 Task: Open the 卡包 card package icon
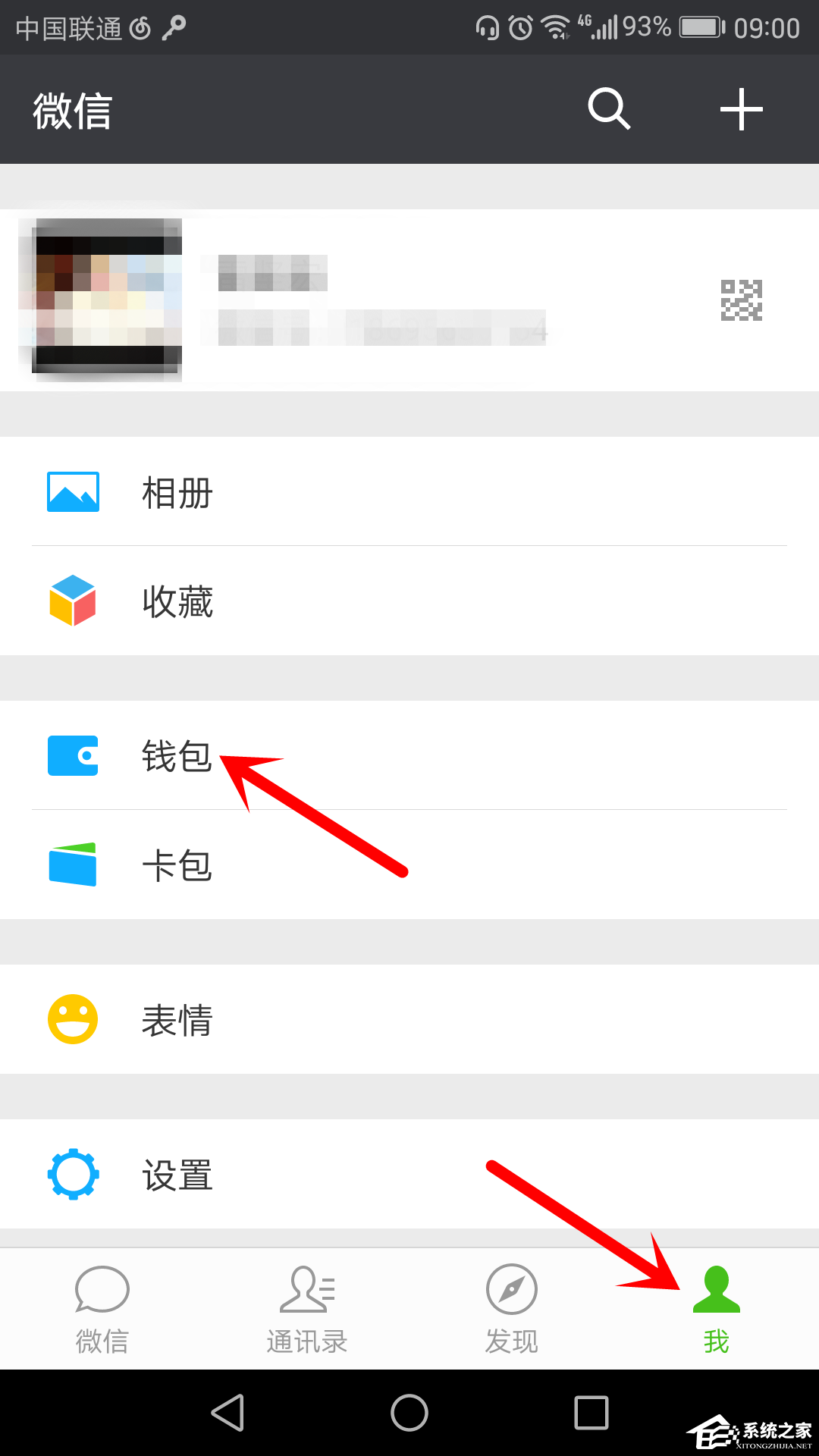pyautogui.click(x=72, y=864)
